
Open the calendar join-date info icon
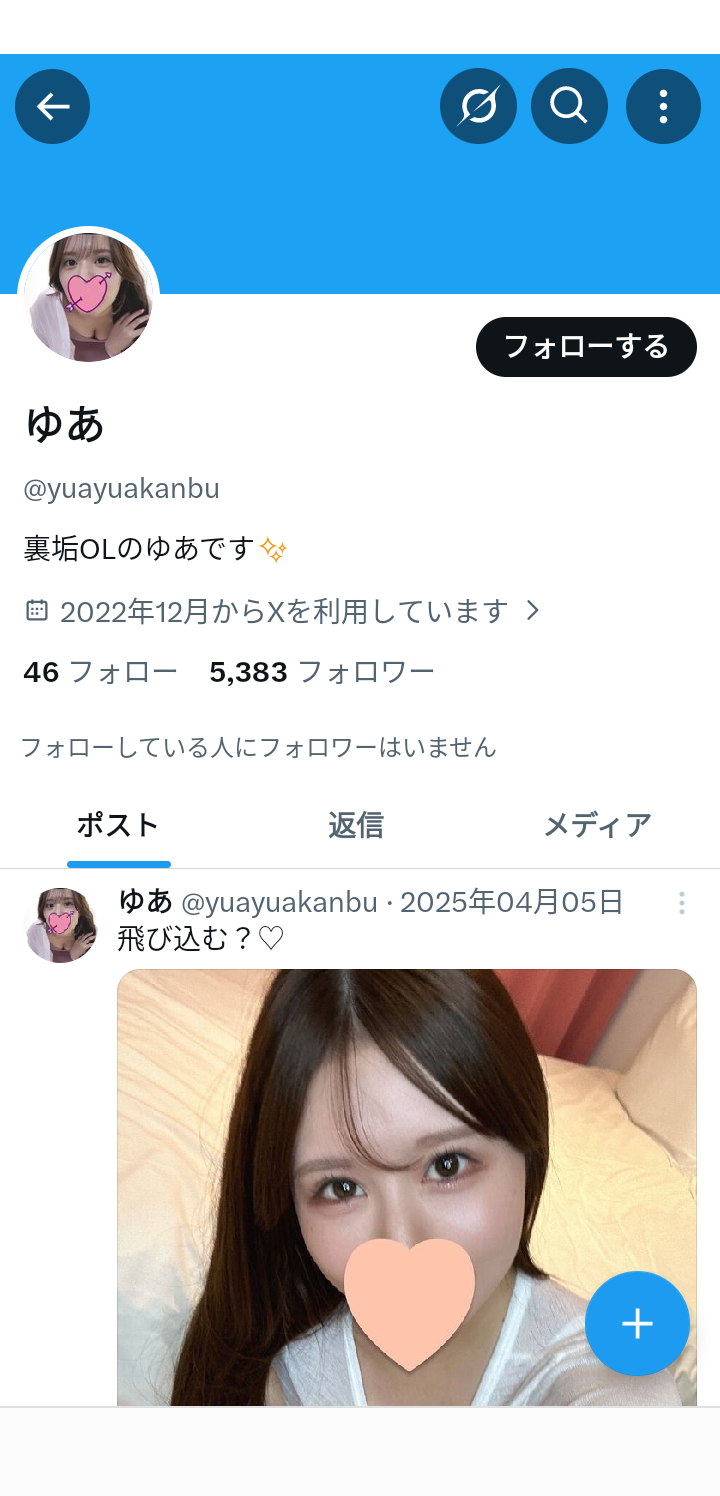click(x=36, y=610)
